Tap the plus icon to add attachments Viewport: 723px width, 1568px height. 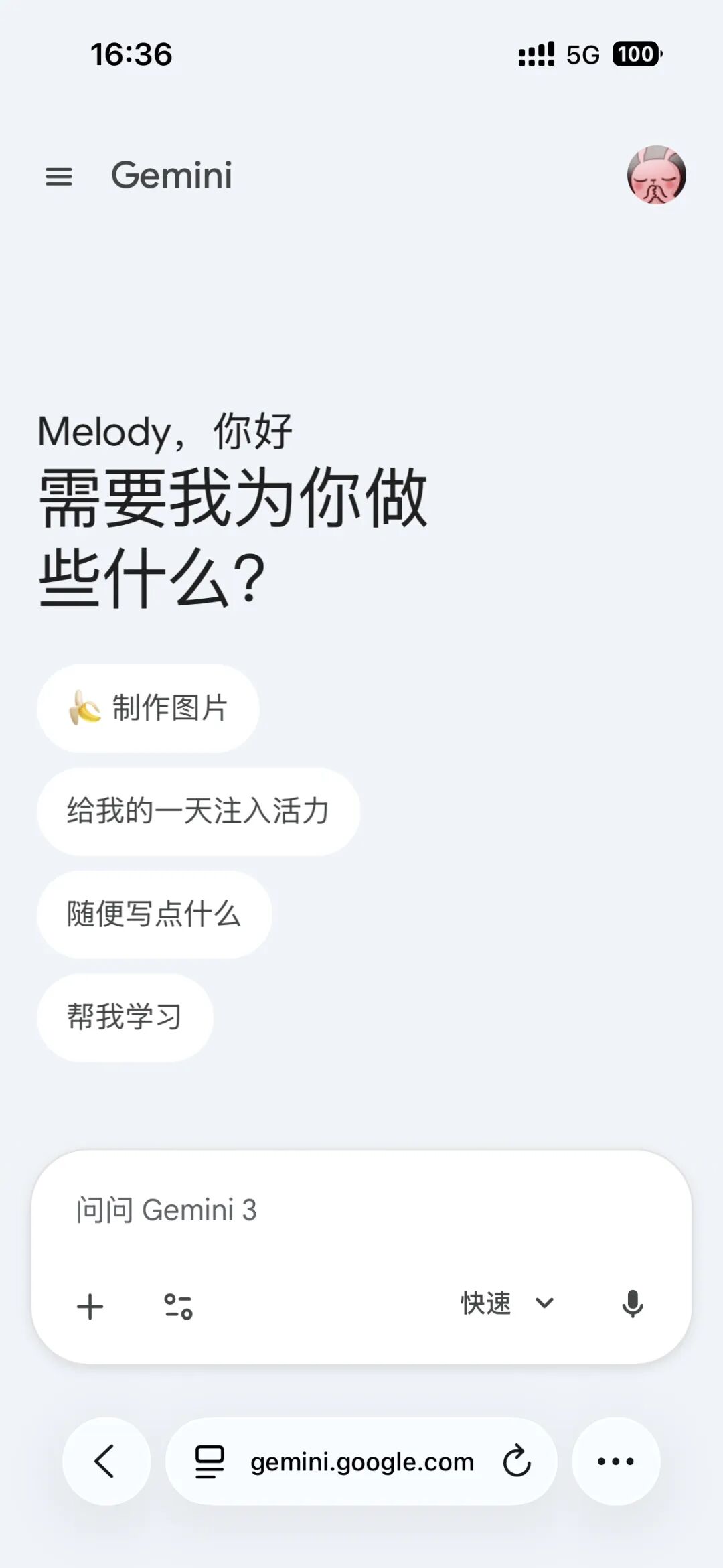(90, 1306)
